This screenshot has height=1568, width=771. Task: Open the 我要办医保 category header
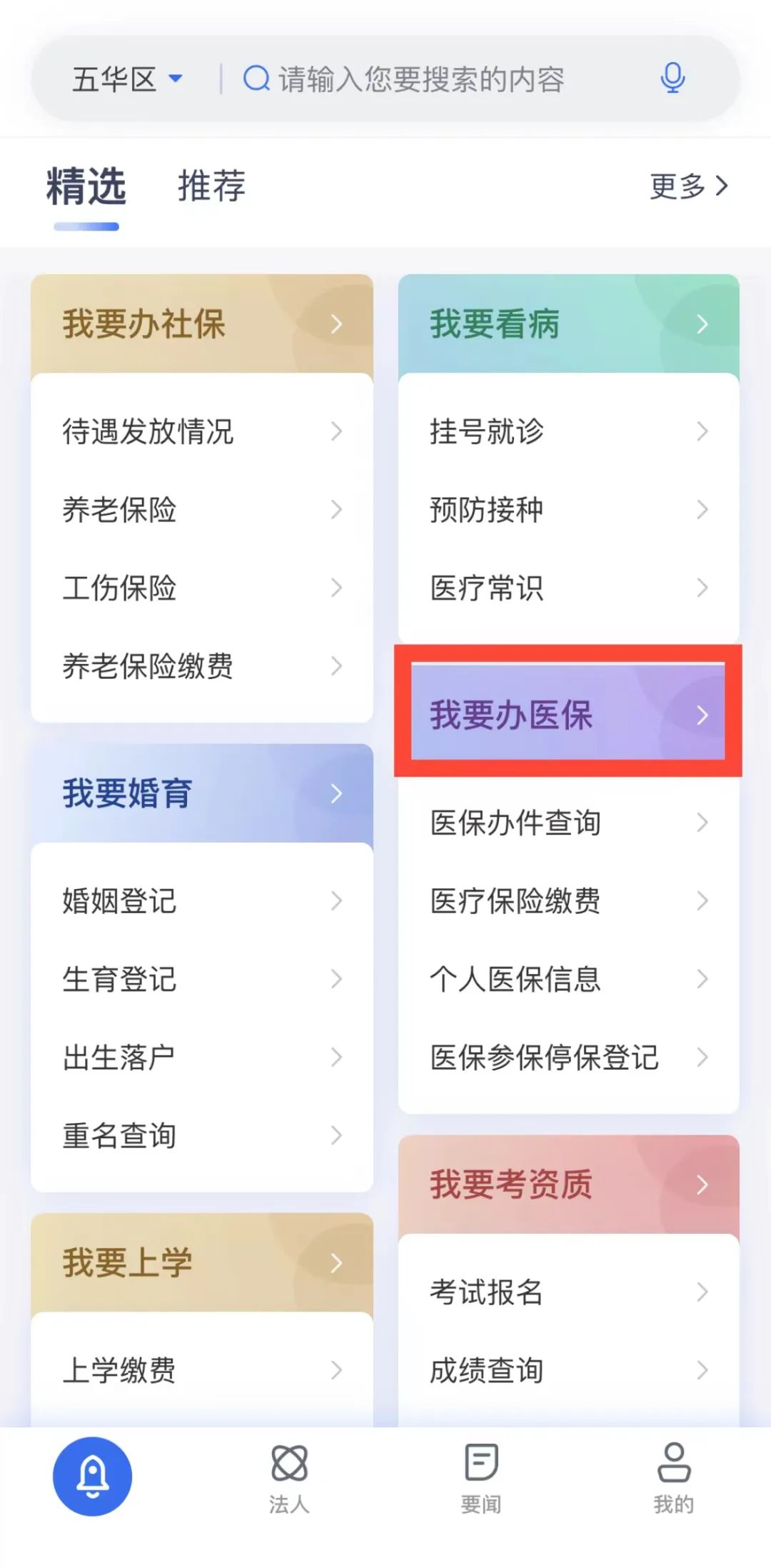[568, 714]
